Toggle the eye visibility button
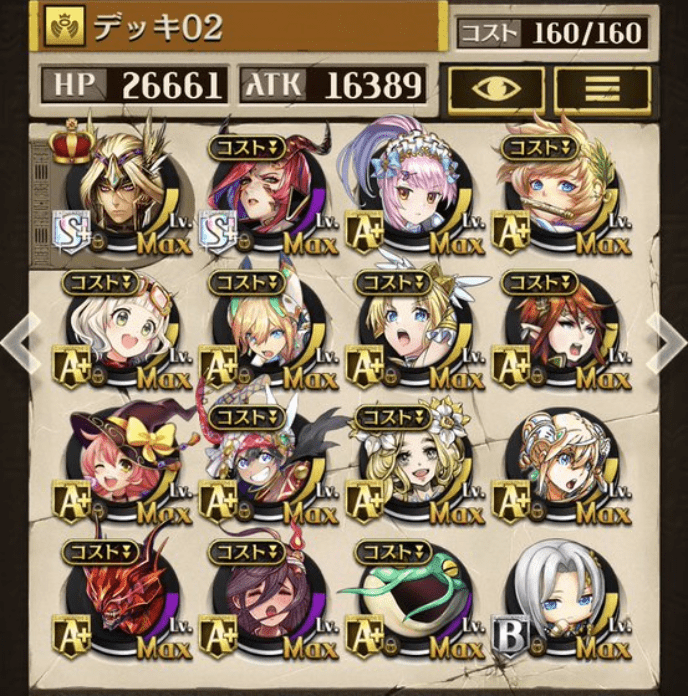This screenshot has width=688, height=696. (495, 88)
